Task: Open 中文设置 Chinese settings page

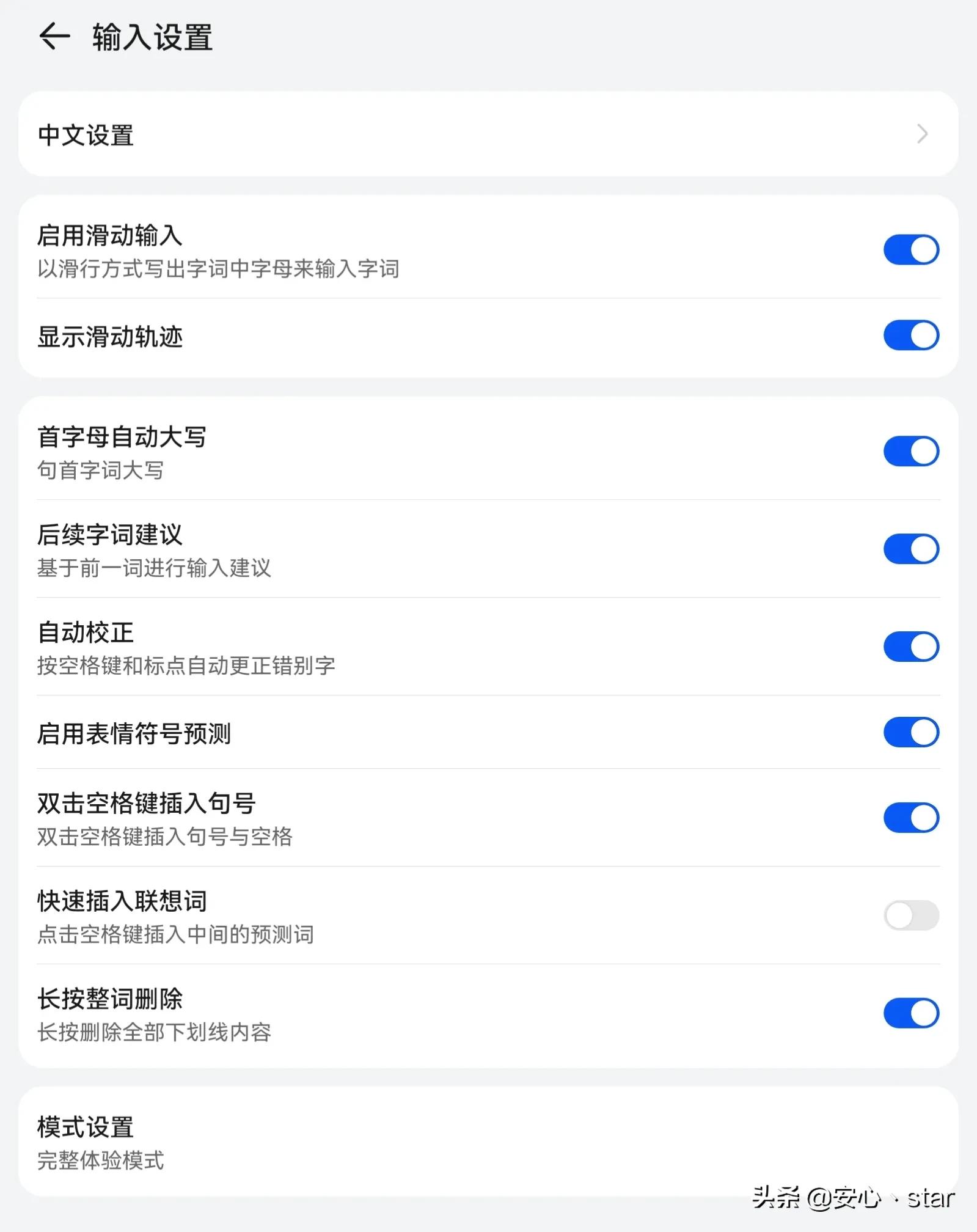Action: [x=489, y=135]
